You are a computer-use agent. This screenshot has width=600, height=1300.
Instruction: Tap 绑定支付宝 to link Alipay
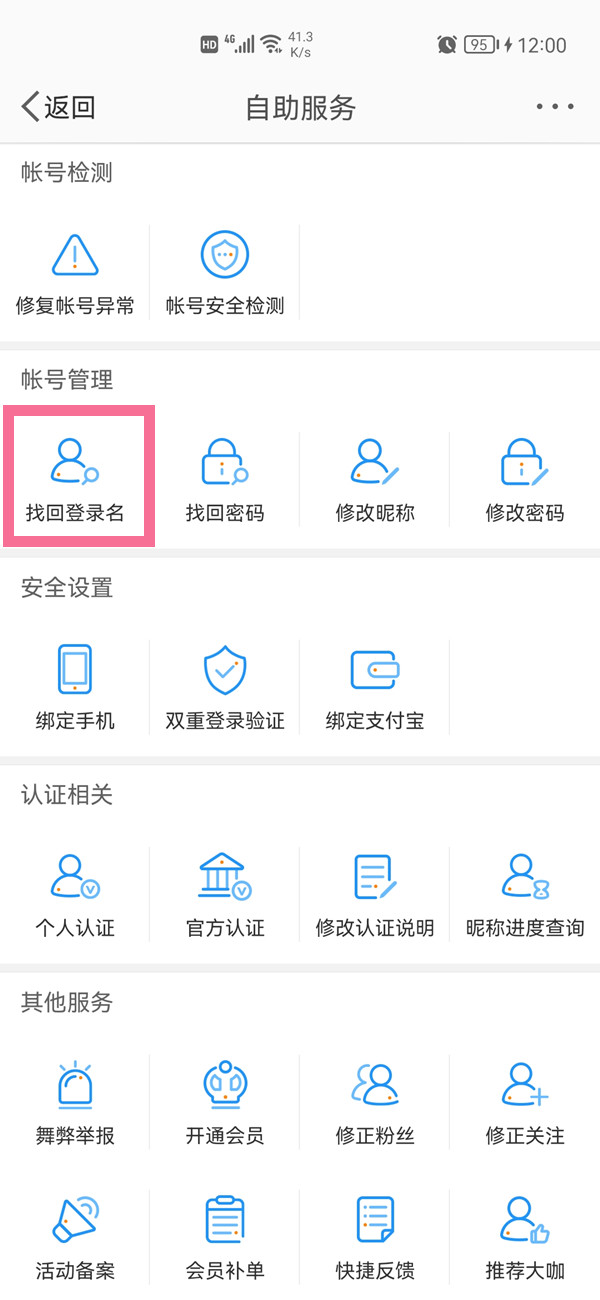point(375,688)
